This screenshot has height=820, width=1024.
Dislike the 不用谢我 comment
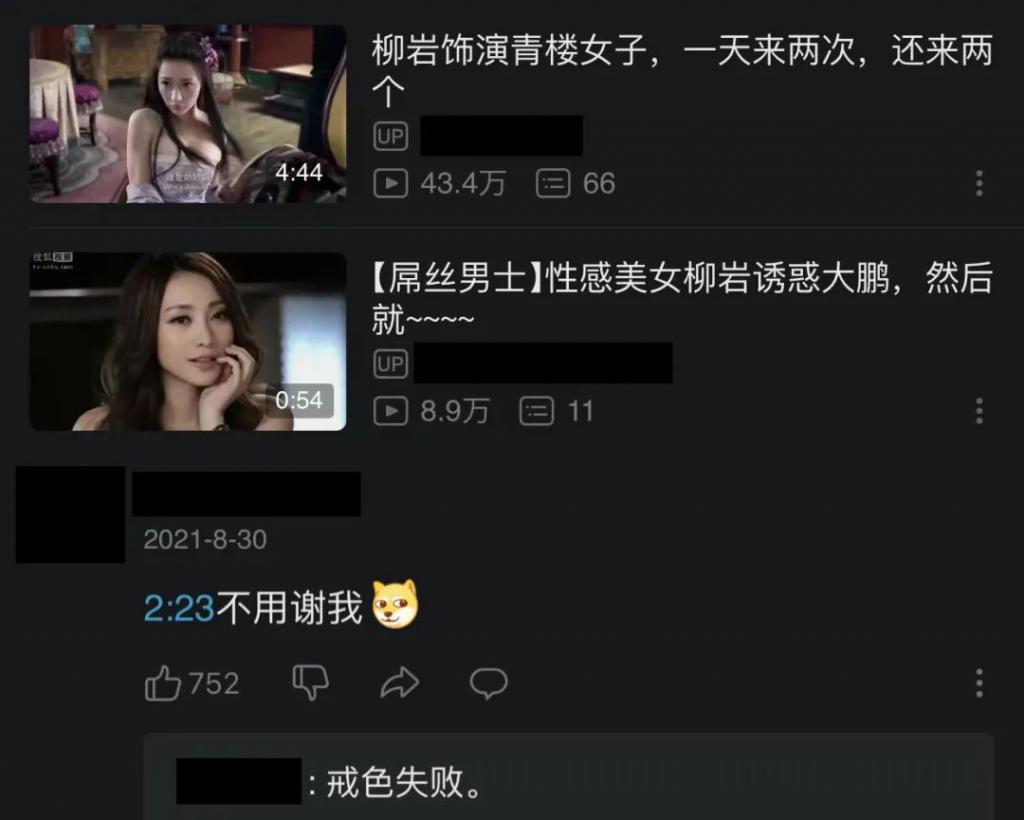click(x=310, y=684)
